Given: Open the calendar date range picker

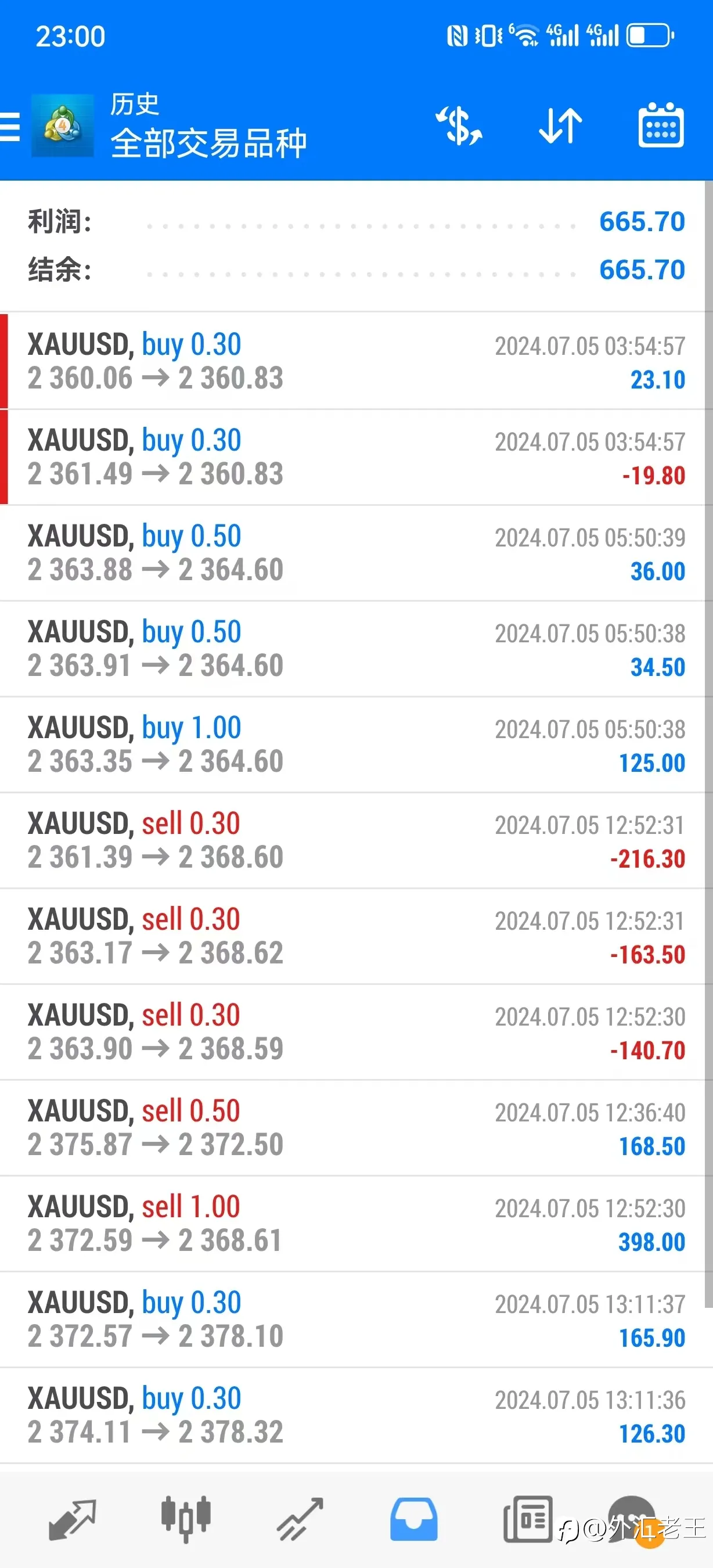Looking at the screenshot, I should [x=661, y=125].
